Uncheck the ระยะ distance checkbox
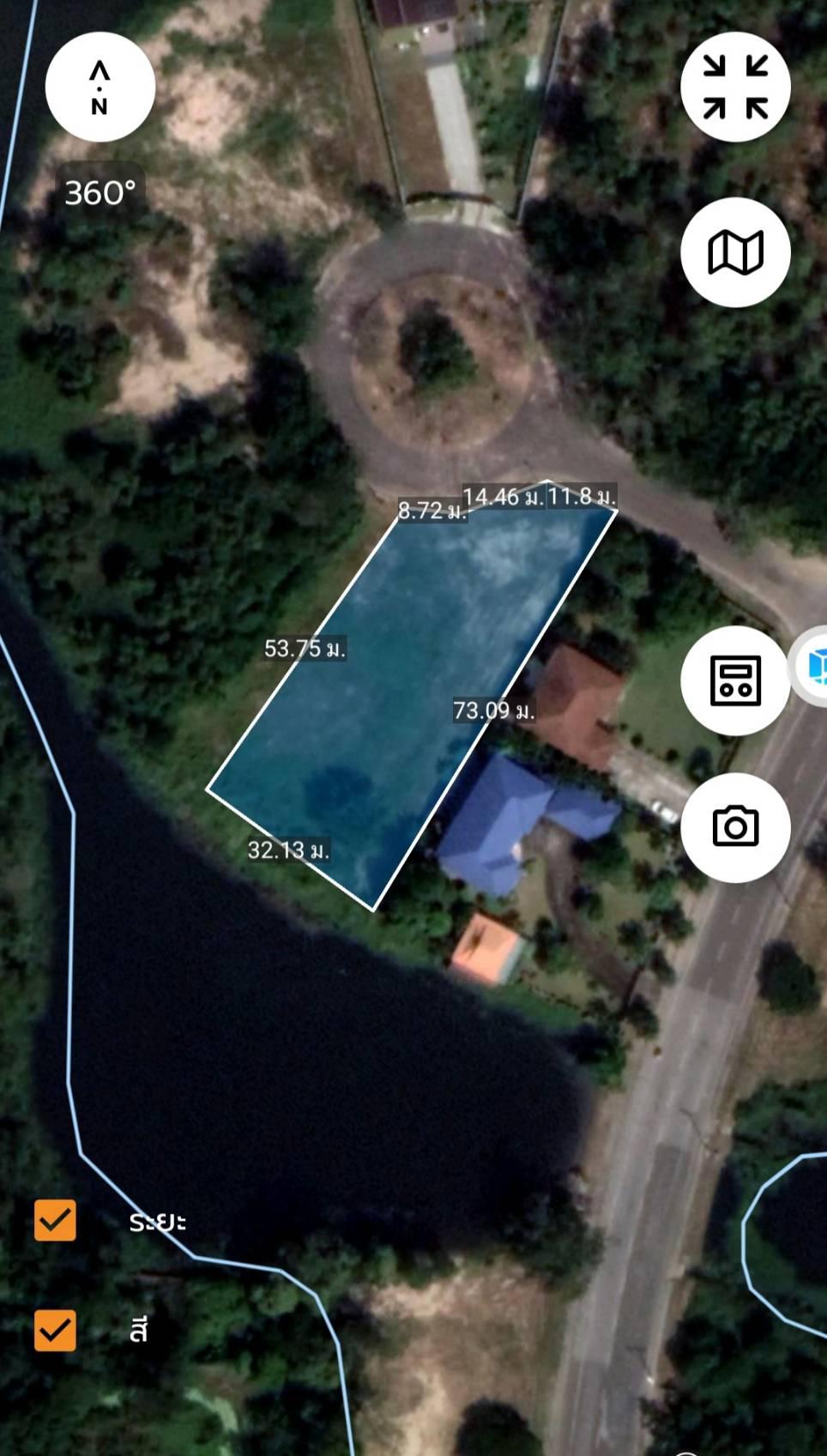 coord(55,1220)
